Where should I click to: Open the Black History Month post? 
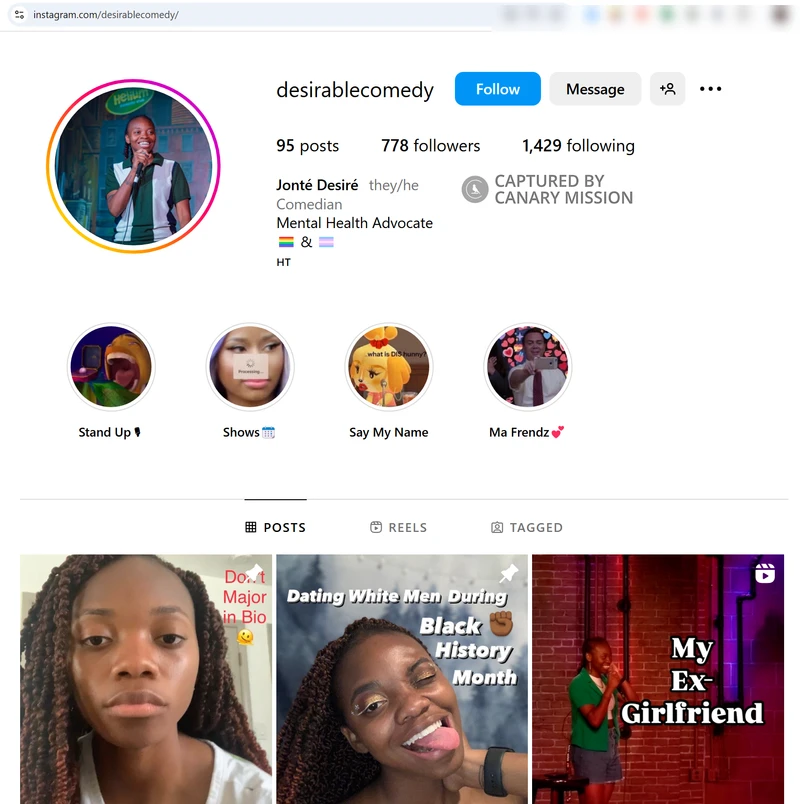(402, 680)
